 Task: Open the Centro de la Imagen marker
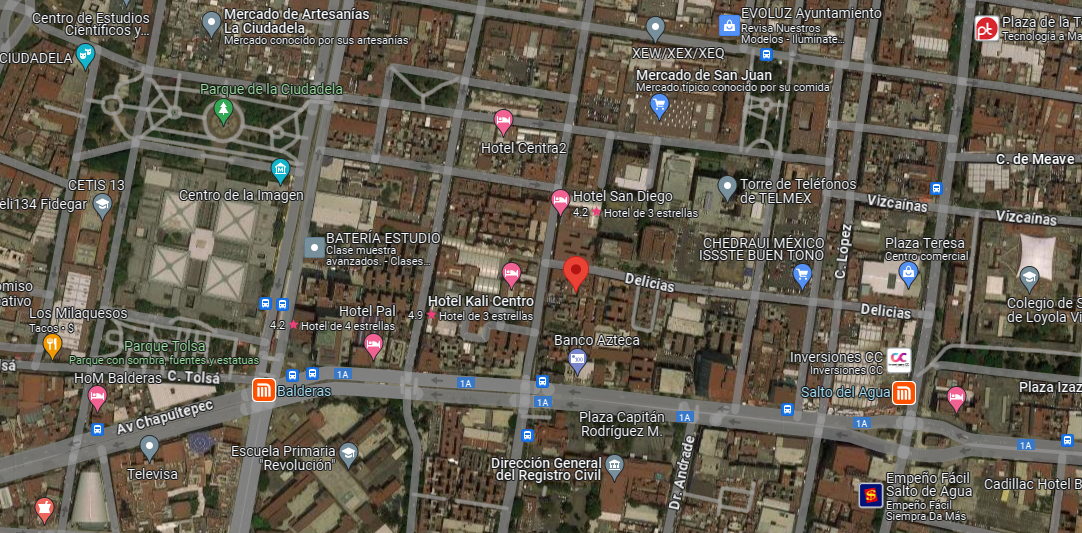coord(281,169)
